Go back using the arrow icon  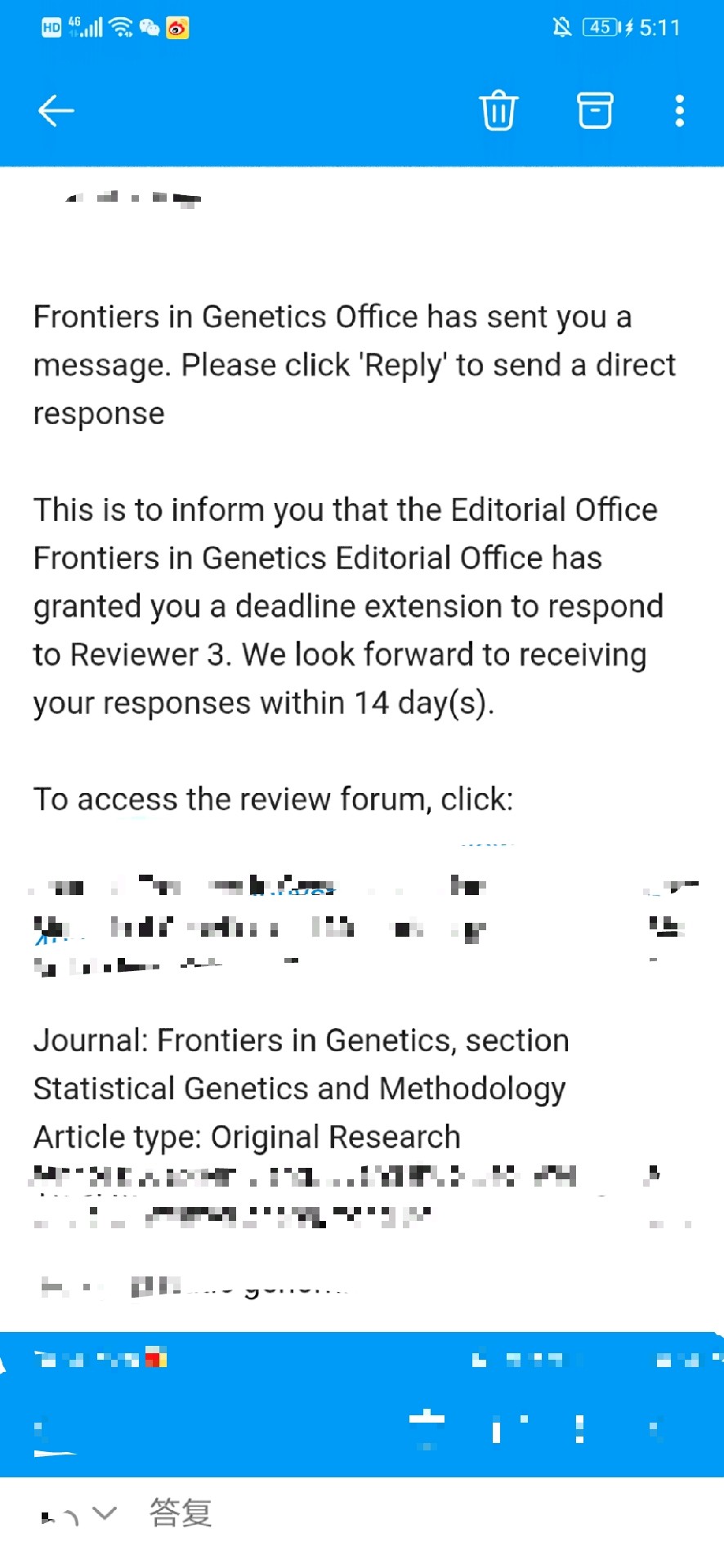point(56,110)
